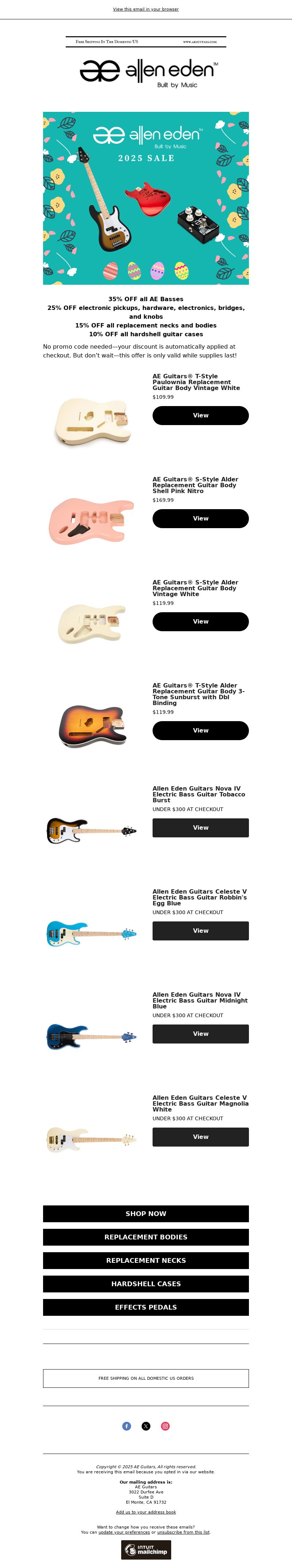Browse REPLACEMENT NECKS
The image size is (292, 1568).
[145, 1260]
